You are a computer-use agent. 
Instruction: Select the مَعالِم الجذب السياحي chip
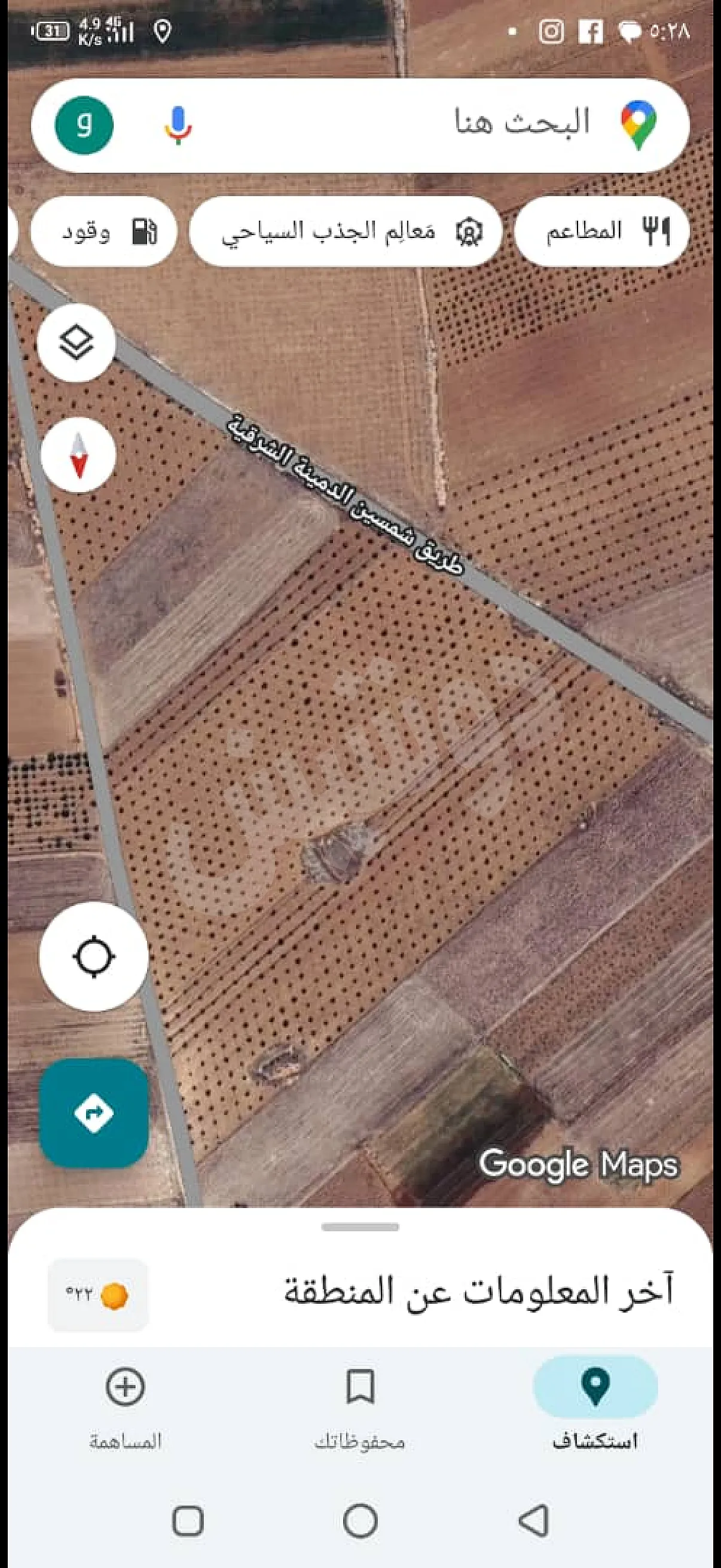tap(346, 231)
